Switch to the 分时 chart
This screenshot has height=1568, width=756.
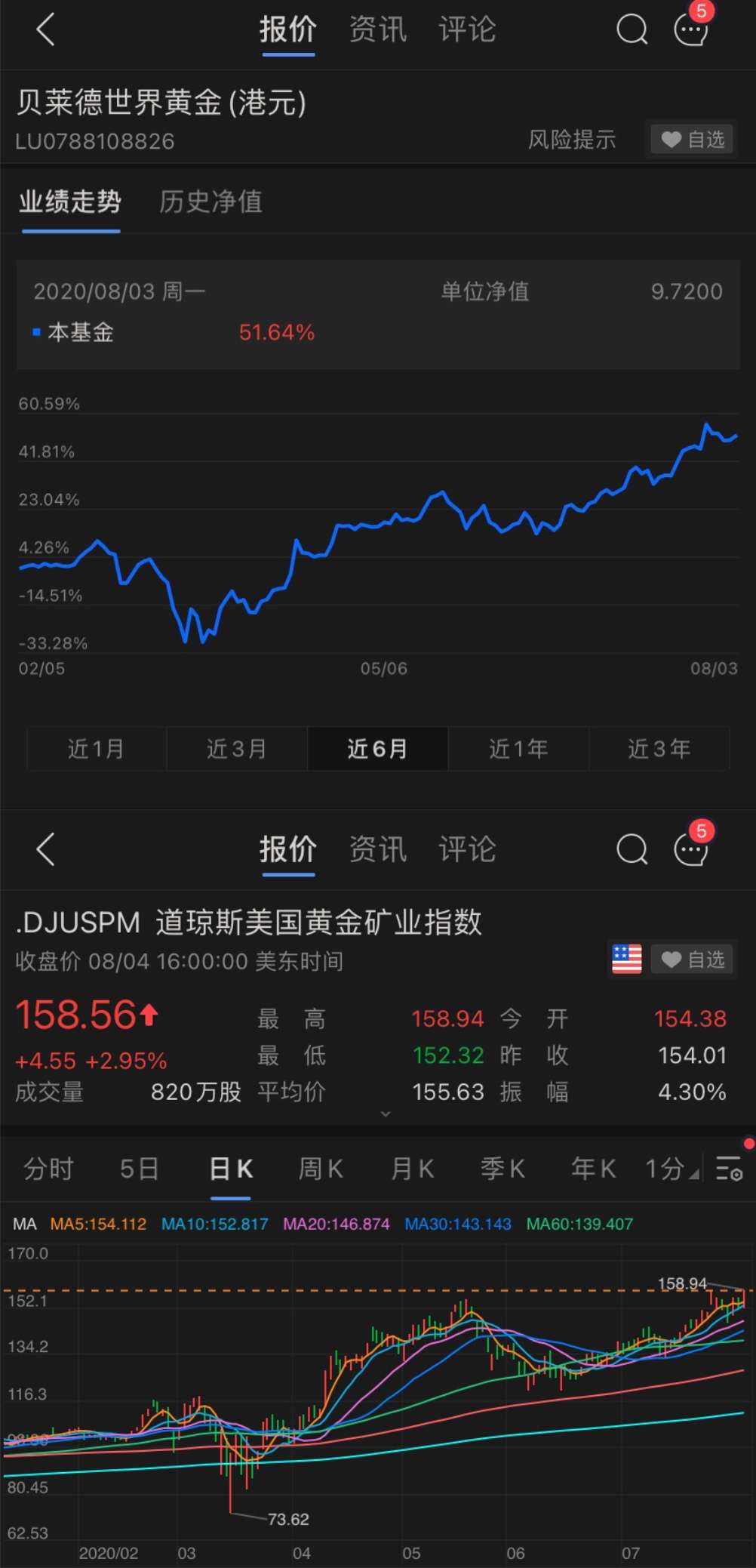(x=48, y=1169)
